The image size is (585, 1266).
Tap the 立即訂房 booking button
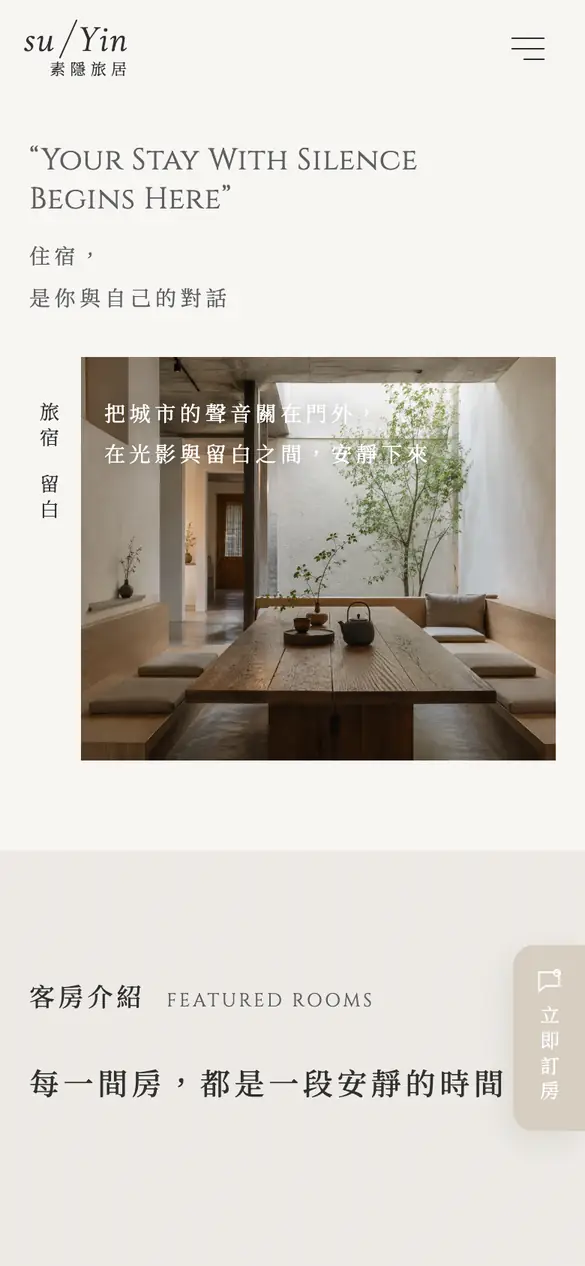tap(549, 1037)
